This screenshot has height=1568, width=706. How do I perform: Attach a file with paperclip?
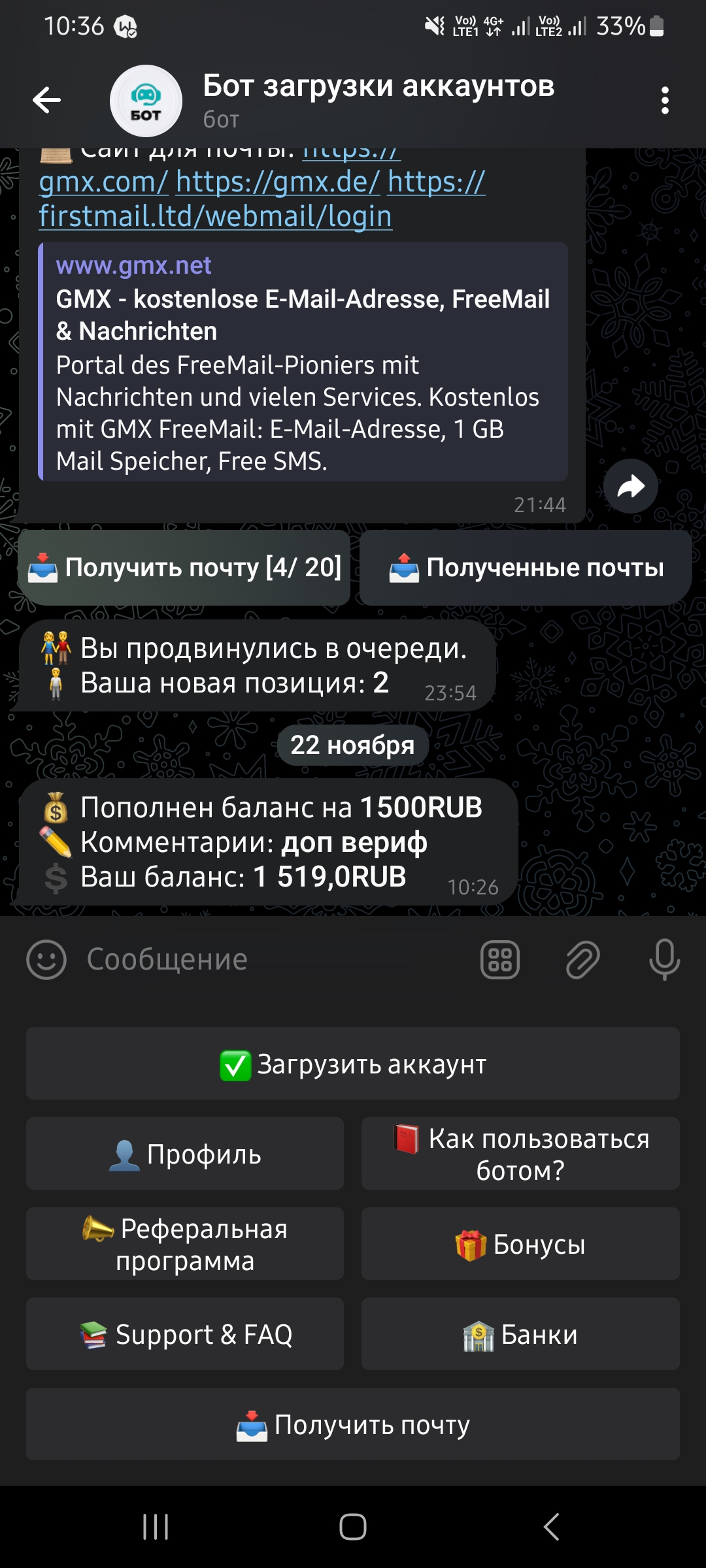point(582,960)
